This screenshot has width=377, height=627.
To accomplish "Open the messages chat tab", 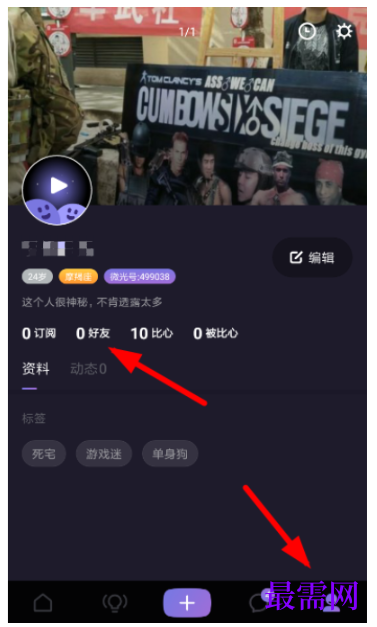I will (259, 602).
